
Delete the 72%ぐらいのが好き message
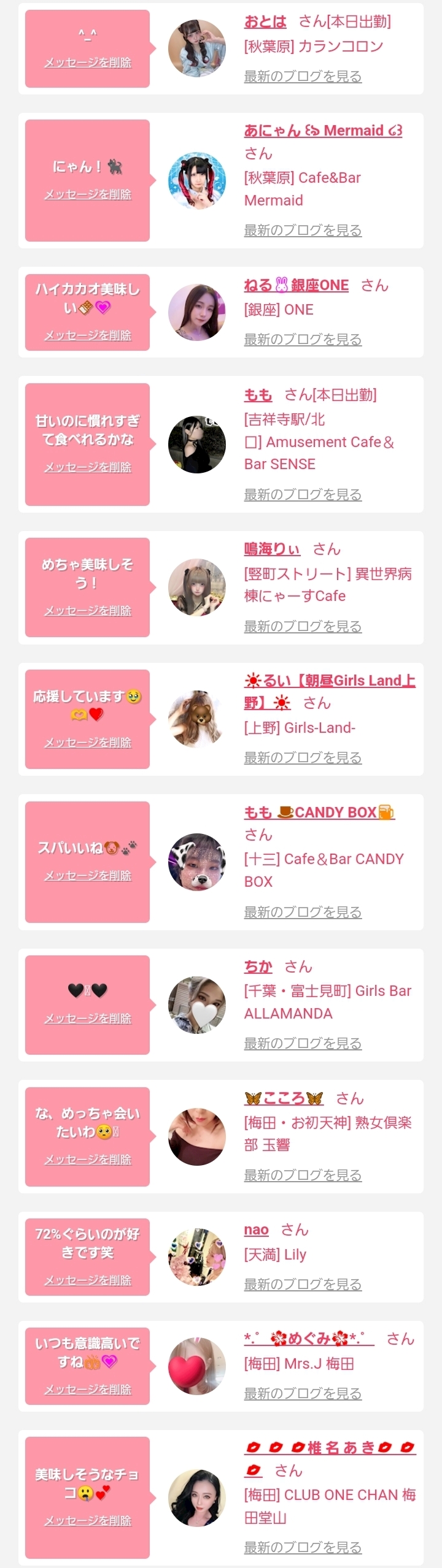88,1280
